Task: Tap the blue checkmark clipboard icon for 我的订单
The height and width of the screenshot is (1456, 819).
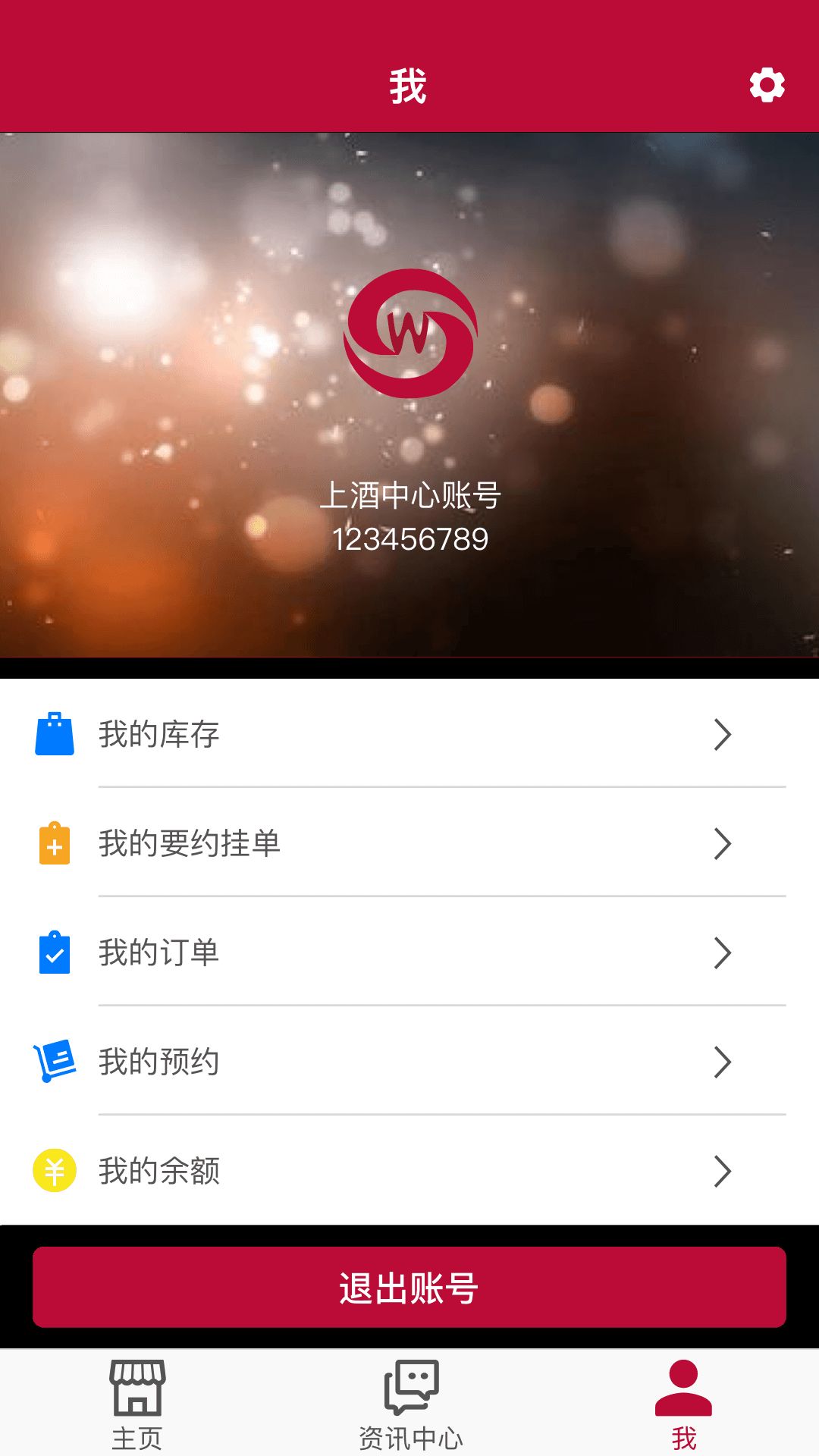Action: (54, 953)
